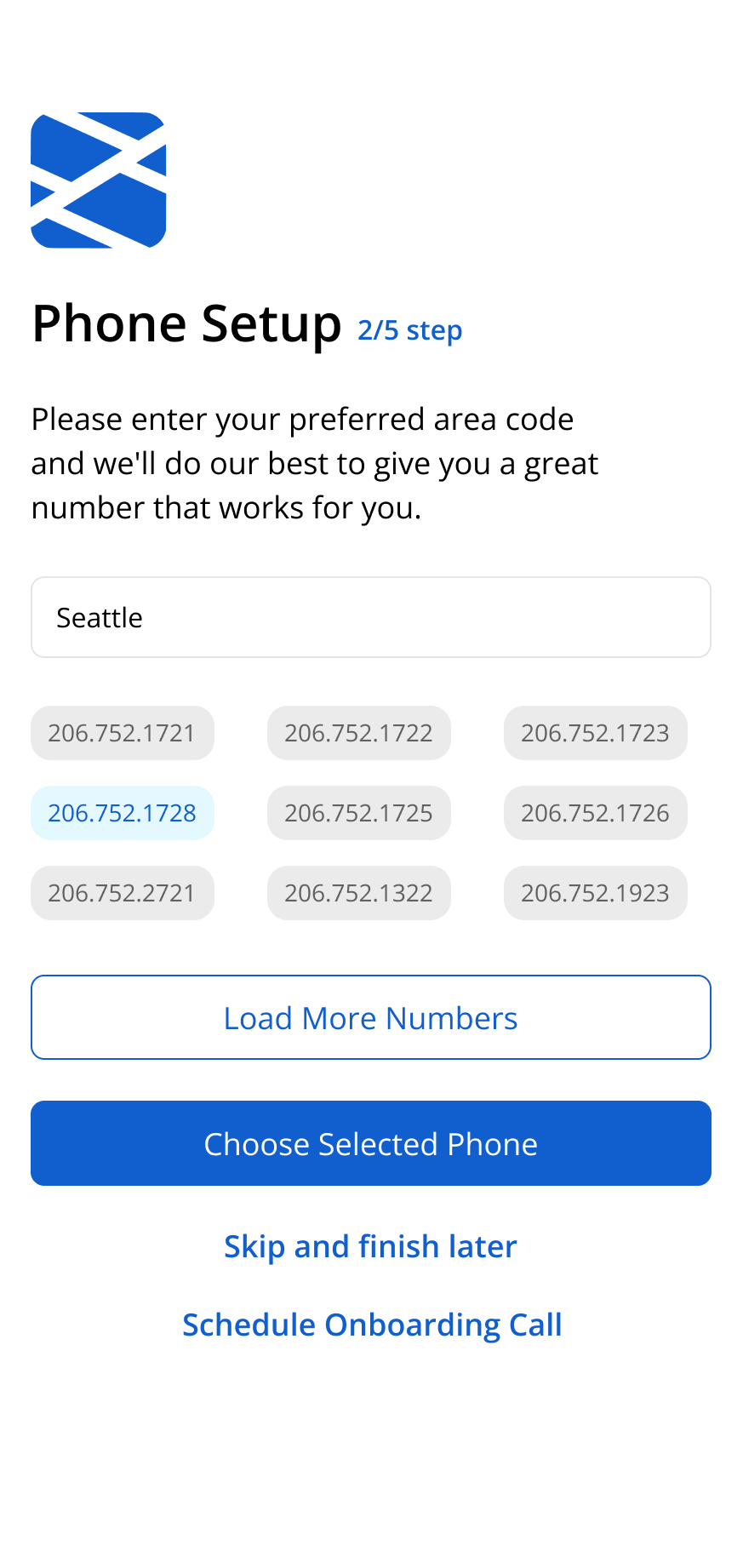Select the 206.752.1322 chip
The image size is (743, 1568).
pyautogui.click(x=358, y=893)
